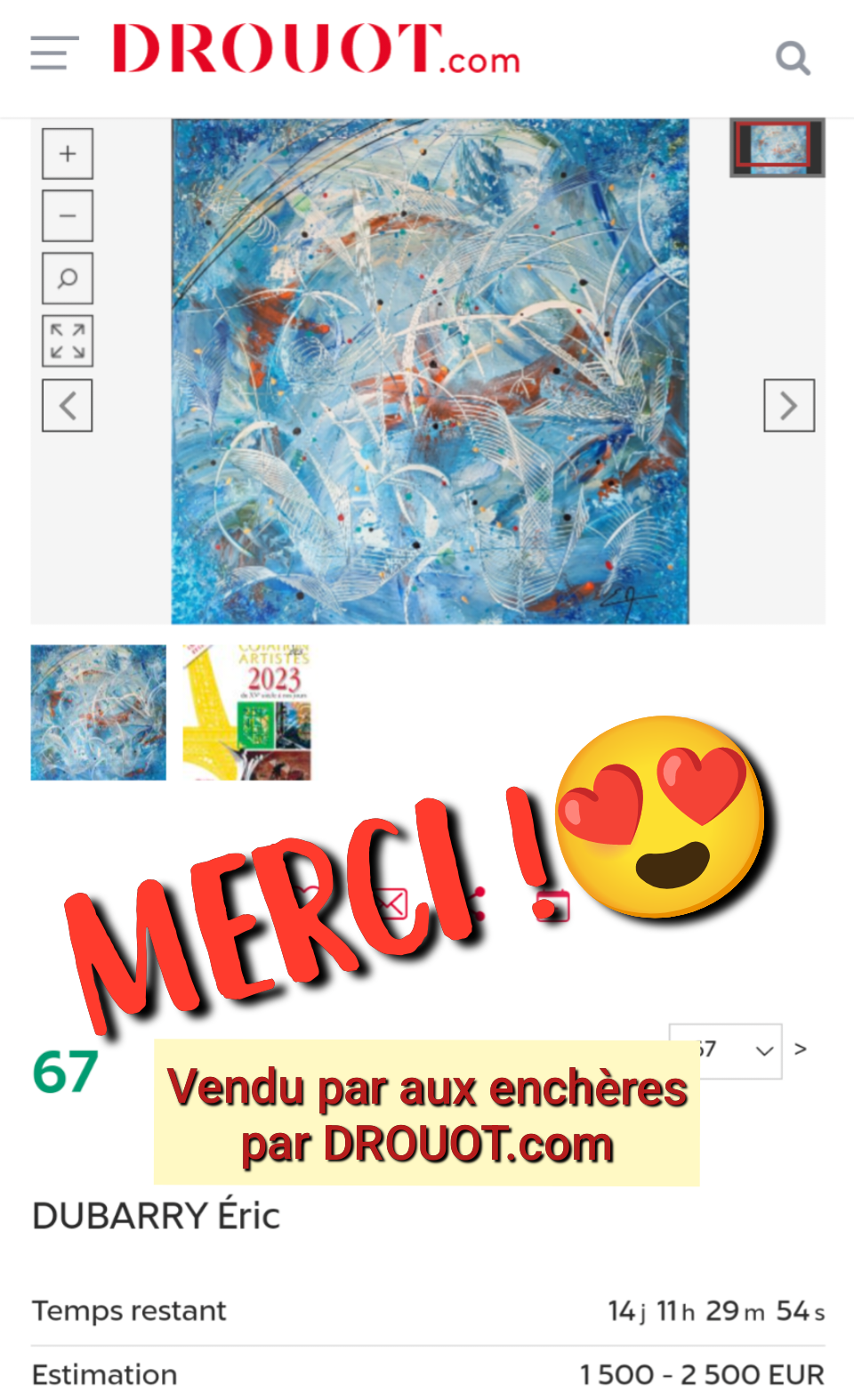Open the search magnifier in the header
854x1400 pixels.
point(793,58)
